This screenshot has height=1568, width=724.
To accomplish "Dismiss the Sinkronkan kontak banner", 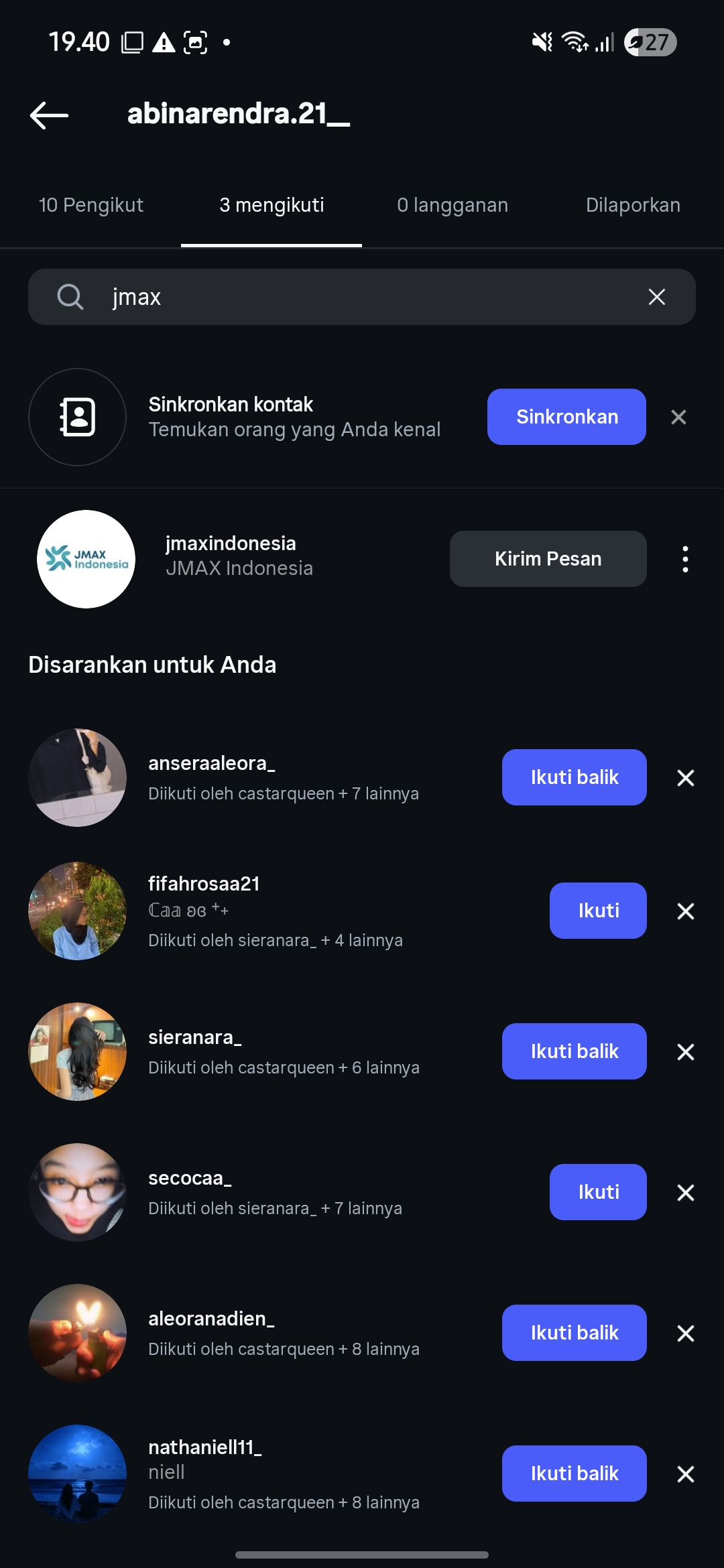I will tap(678, 417).
